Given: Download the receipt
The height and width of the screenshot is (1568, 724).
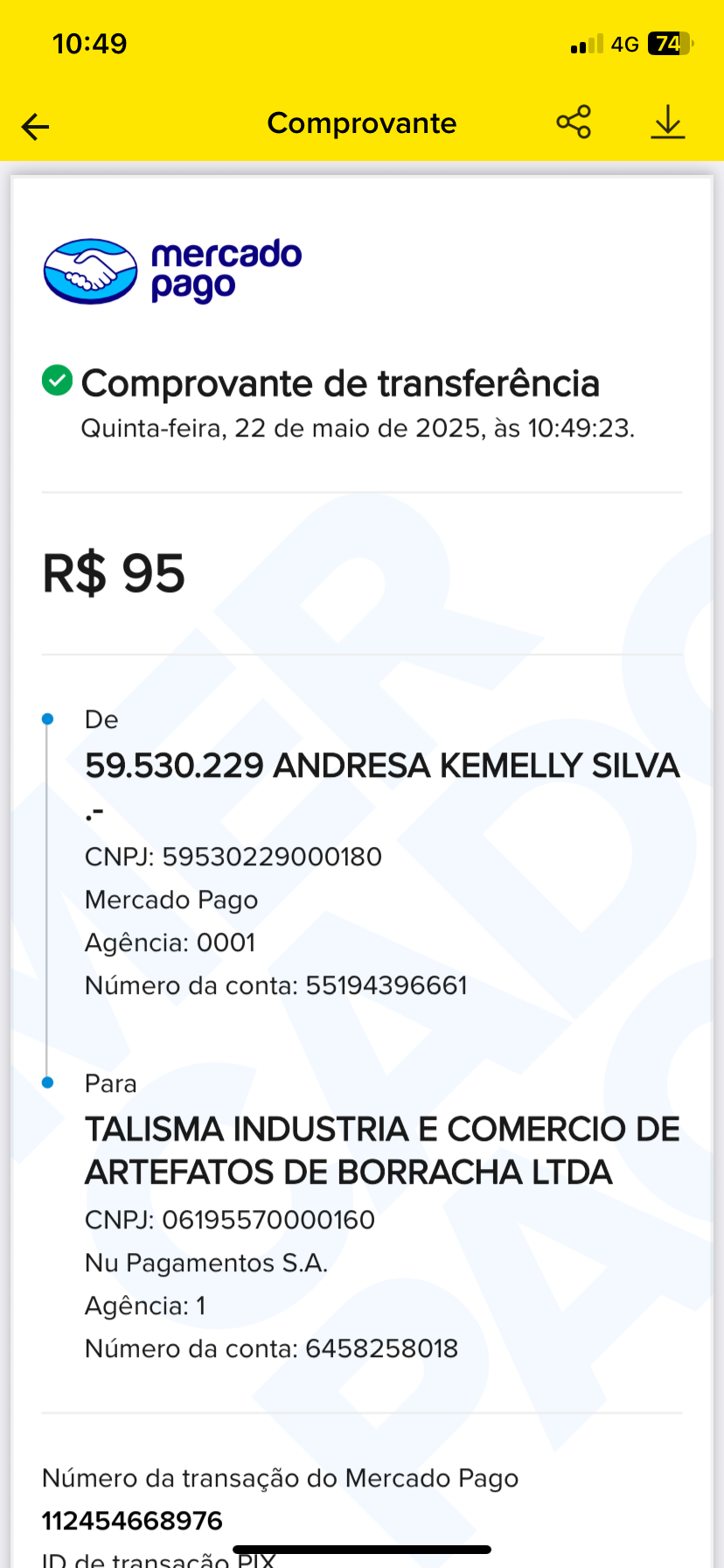Looking at the screenshot, I should coord(668,122).
